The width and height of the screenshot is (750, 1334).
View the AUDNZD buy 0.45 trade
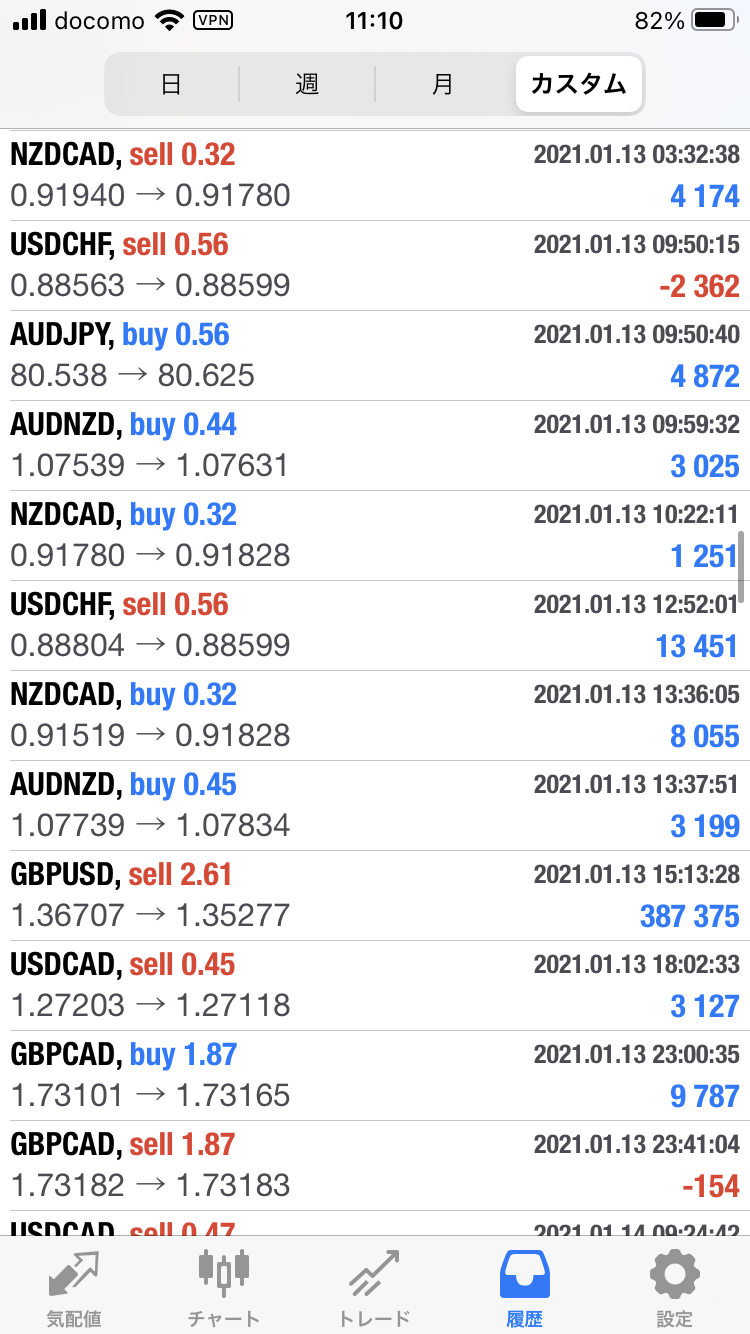[375, 805]
